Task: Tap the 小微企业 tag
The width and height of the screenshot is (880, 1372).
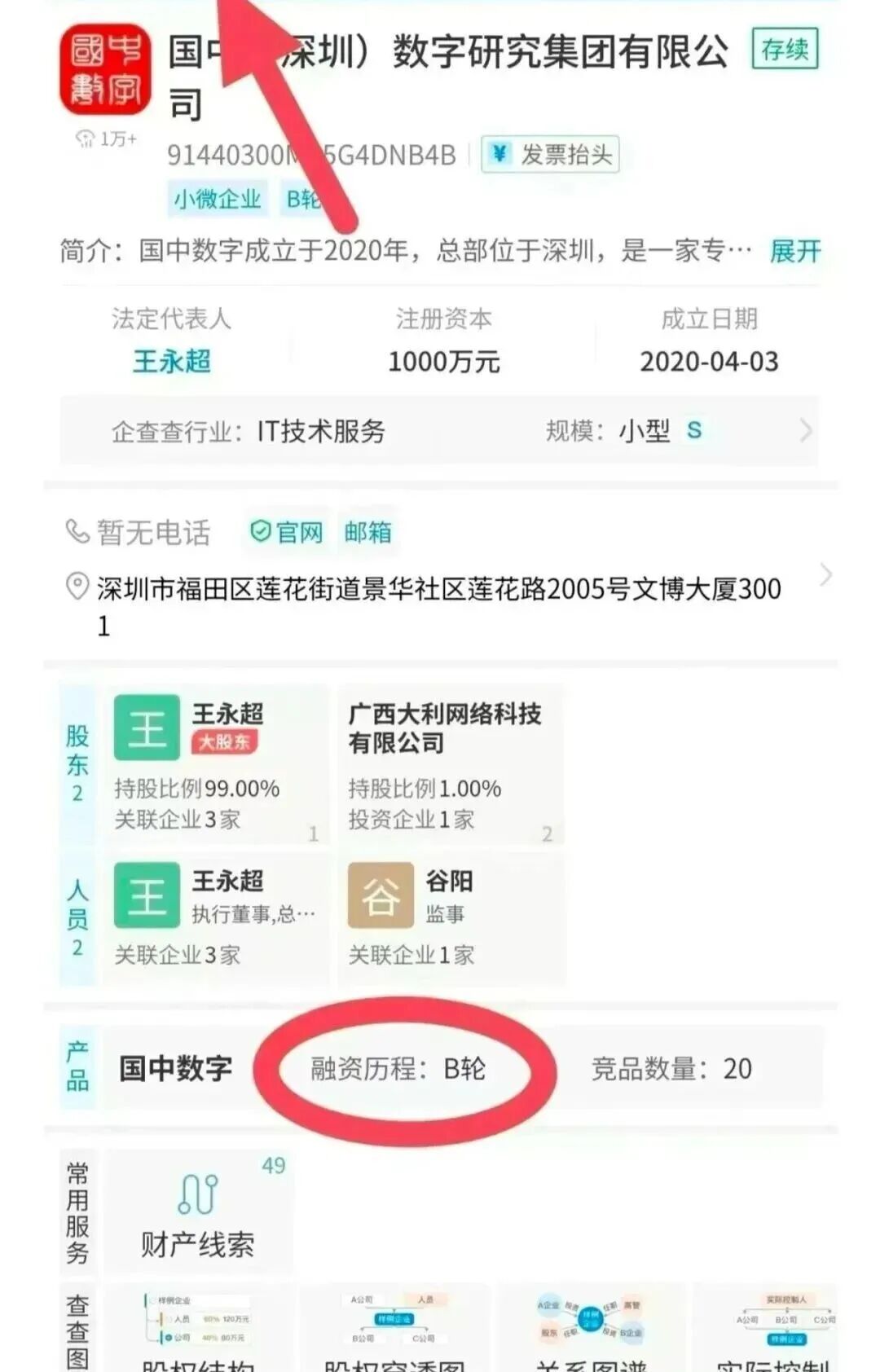Action: point(217,199)
